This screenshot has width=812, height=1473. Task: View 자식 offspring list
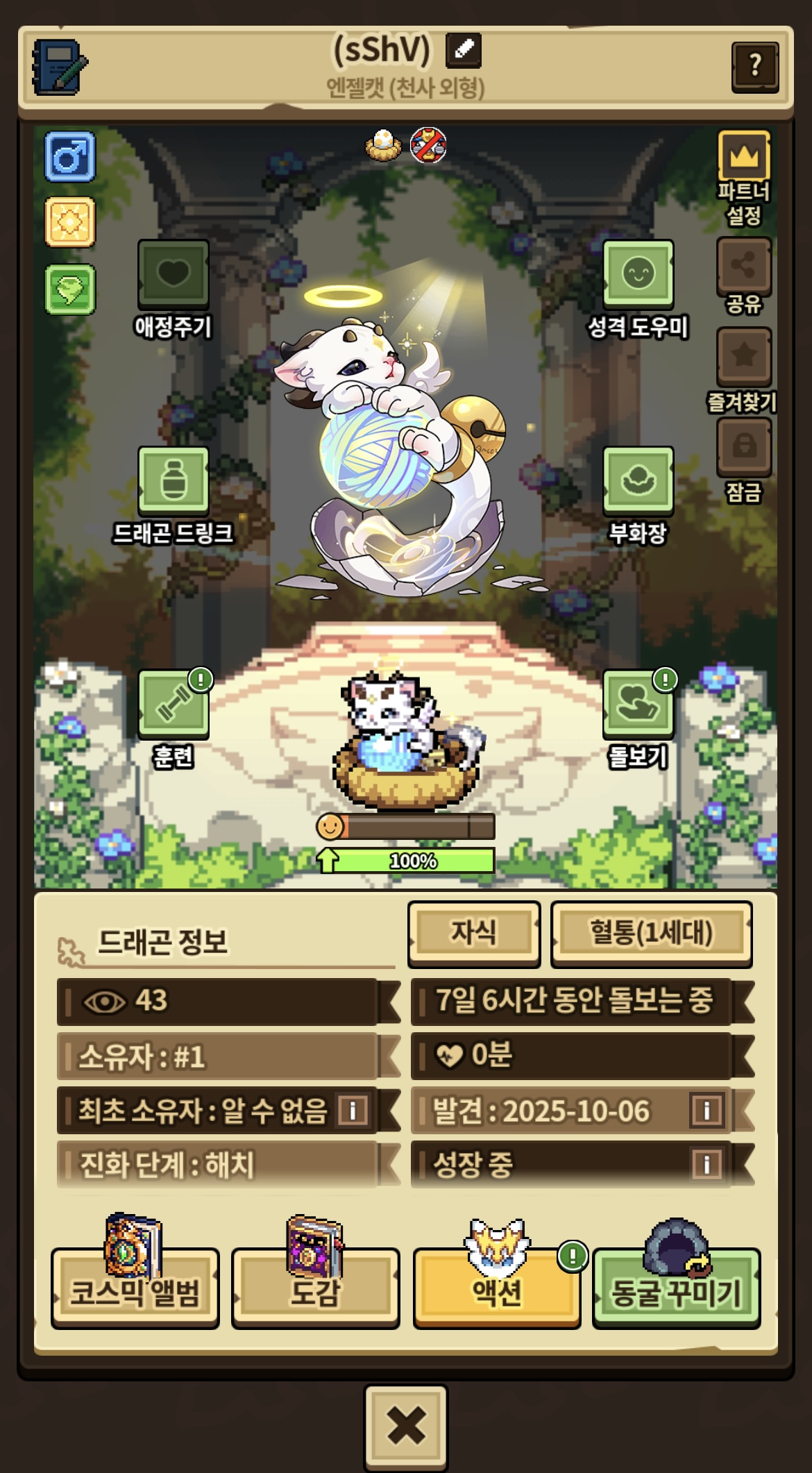(x=474, y=934)
